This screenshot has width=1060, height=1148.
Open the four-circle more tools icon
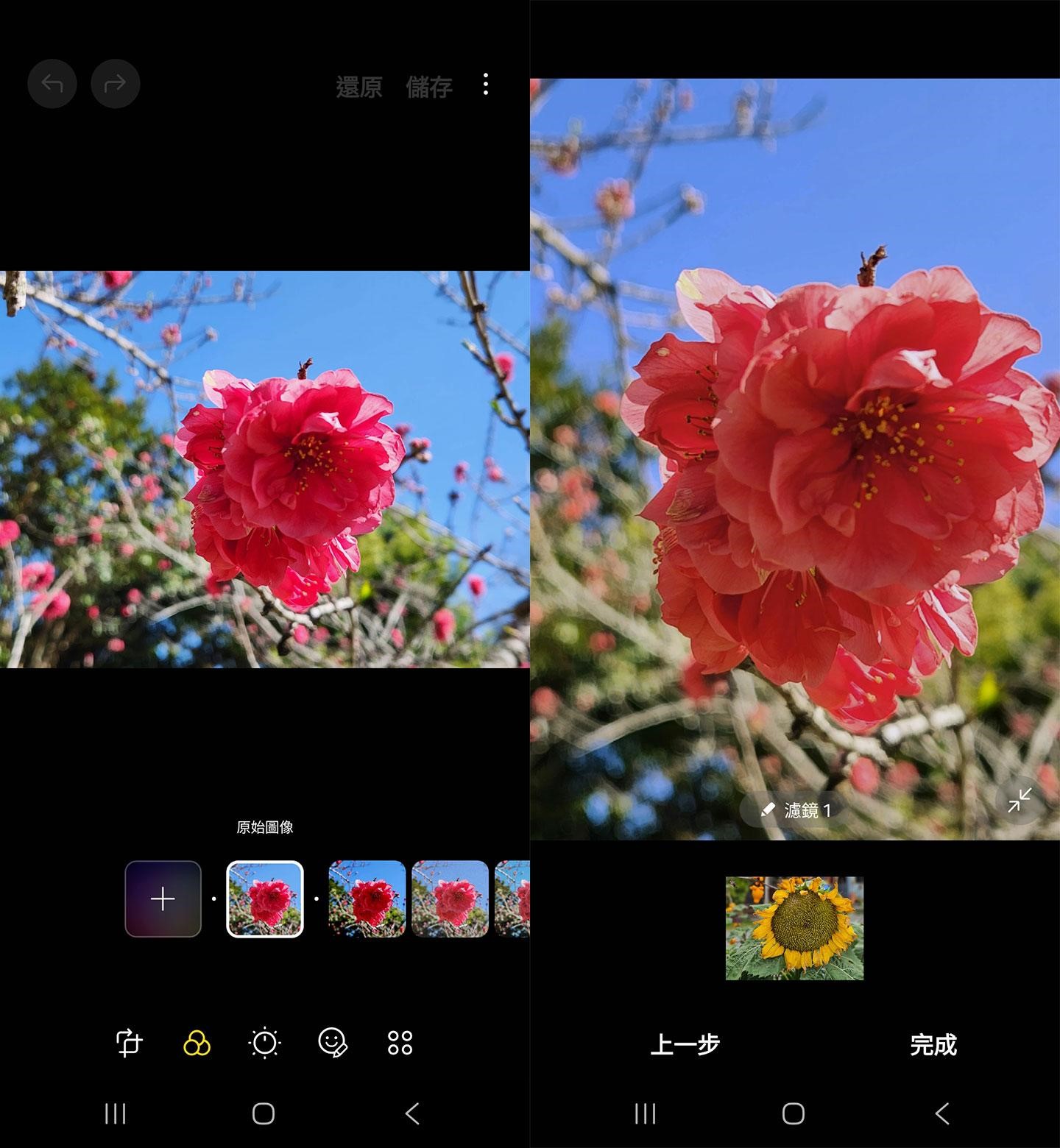[400, 1043]
